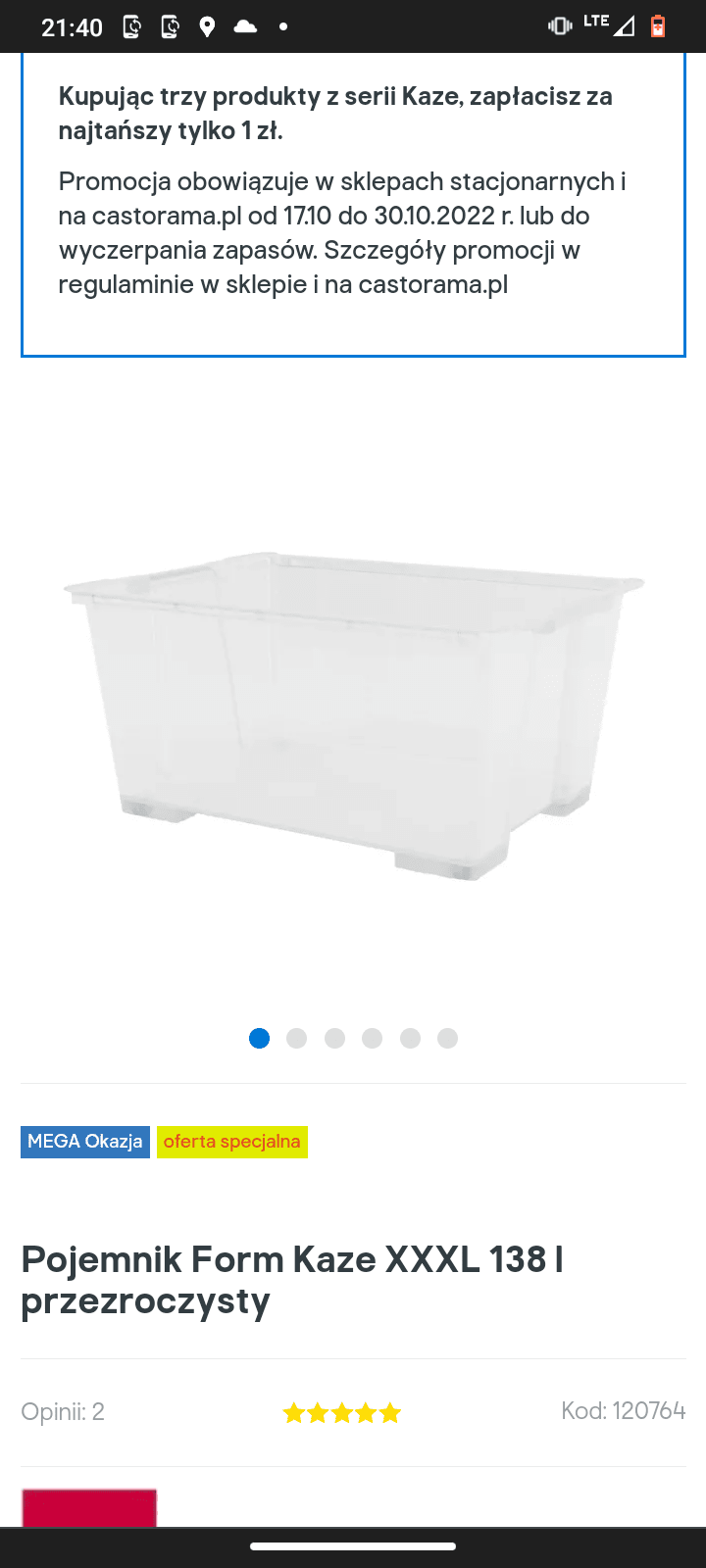Jump to the sixth gallery image dot

447,1038
